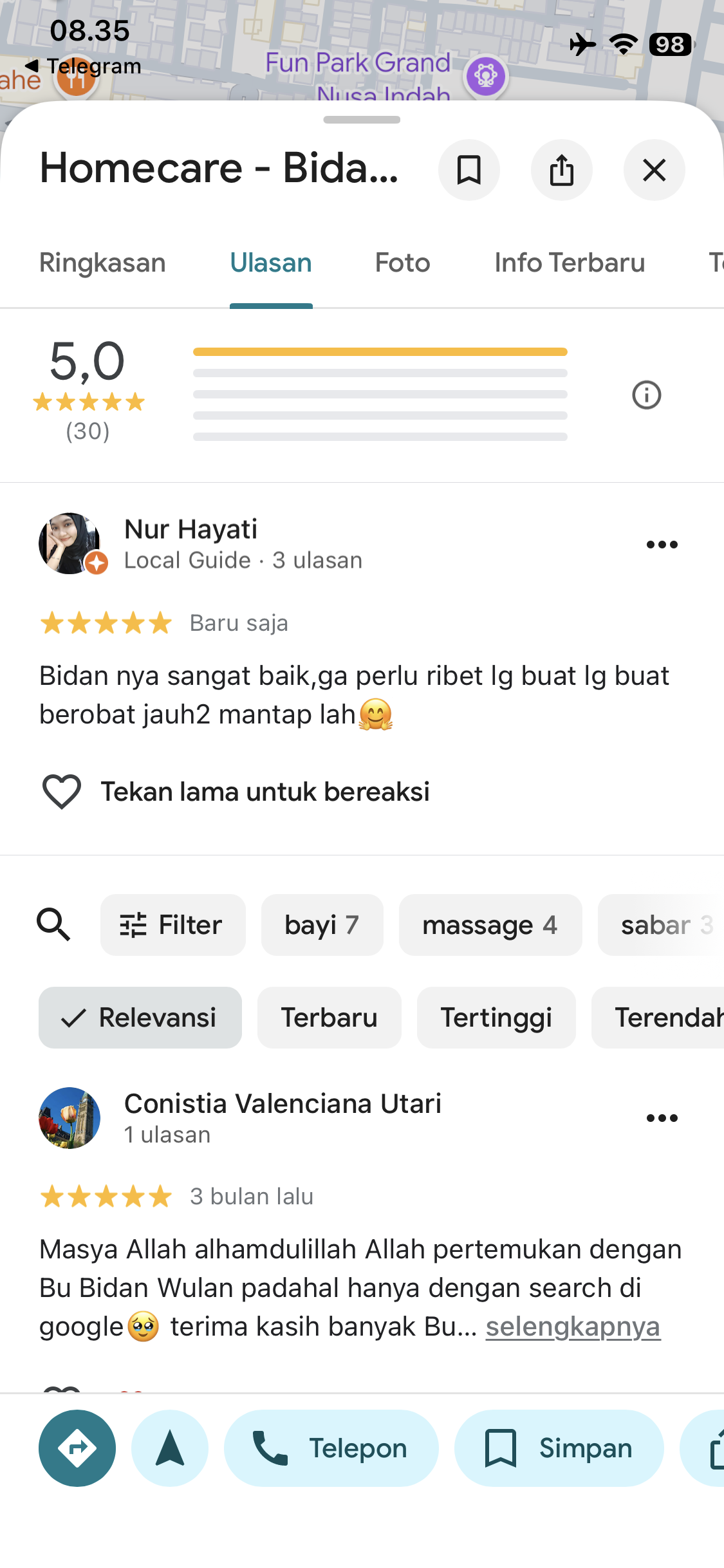724x1568 pixels.
Task: Expand Conistia's review with selengkapnya
Action: [x=573, y=1327]
